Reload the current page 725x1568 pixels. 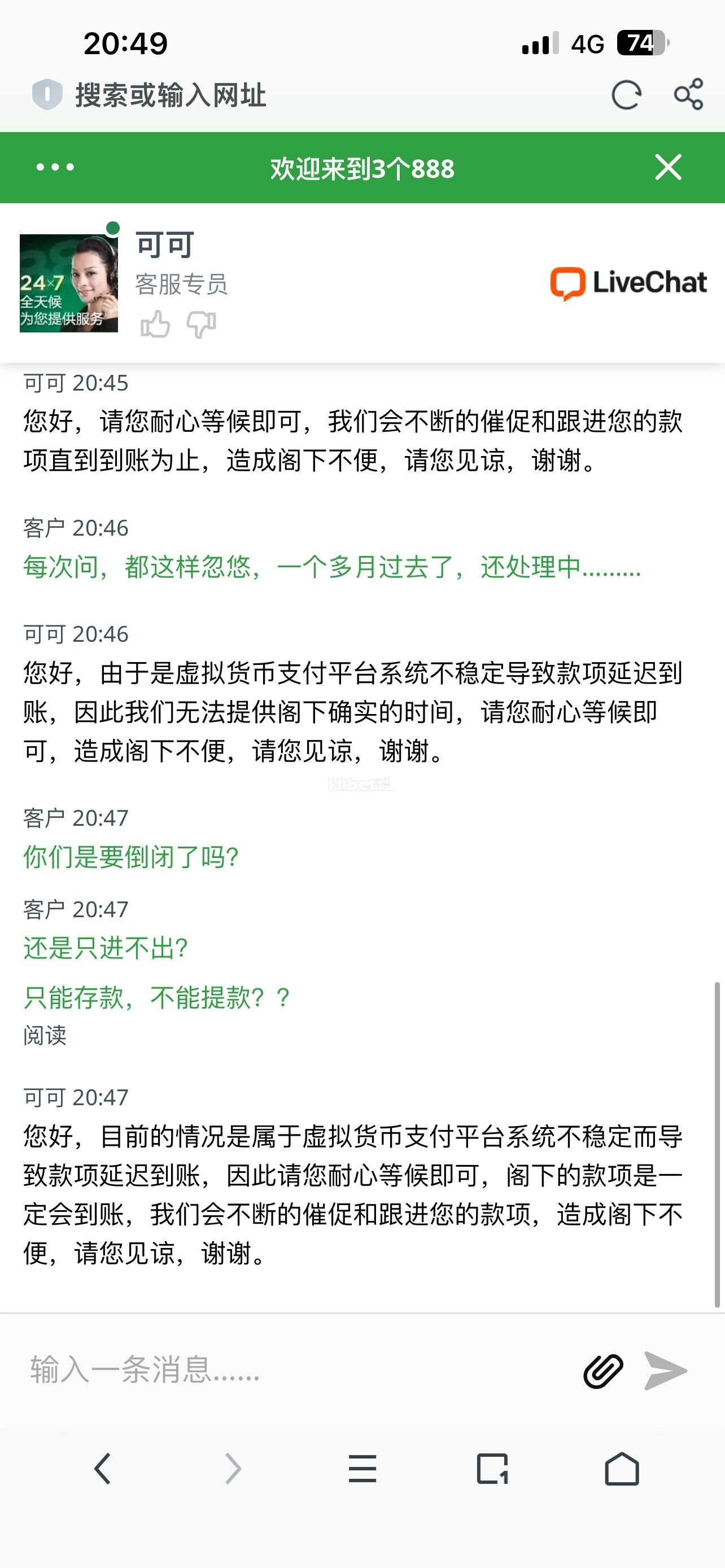(626, 95)
